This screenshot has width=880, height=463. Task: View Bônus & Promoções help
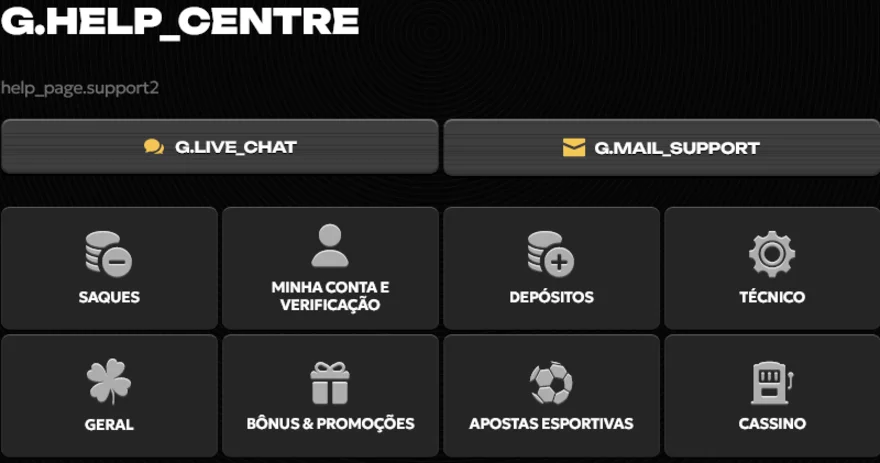[x=330, y=396]
